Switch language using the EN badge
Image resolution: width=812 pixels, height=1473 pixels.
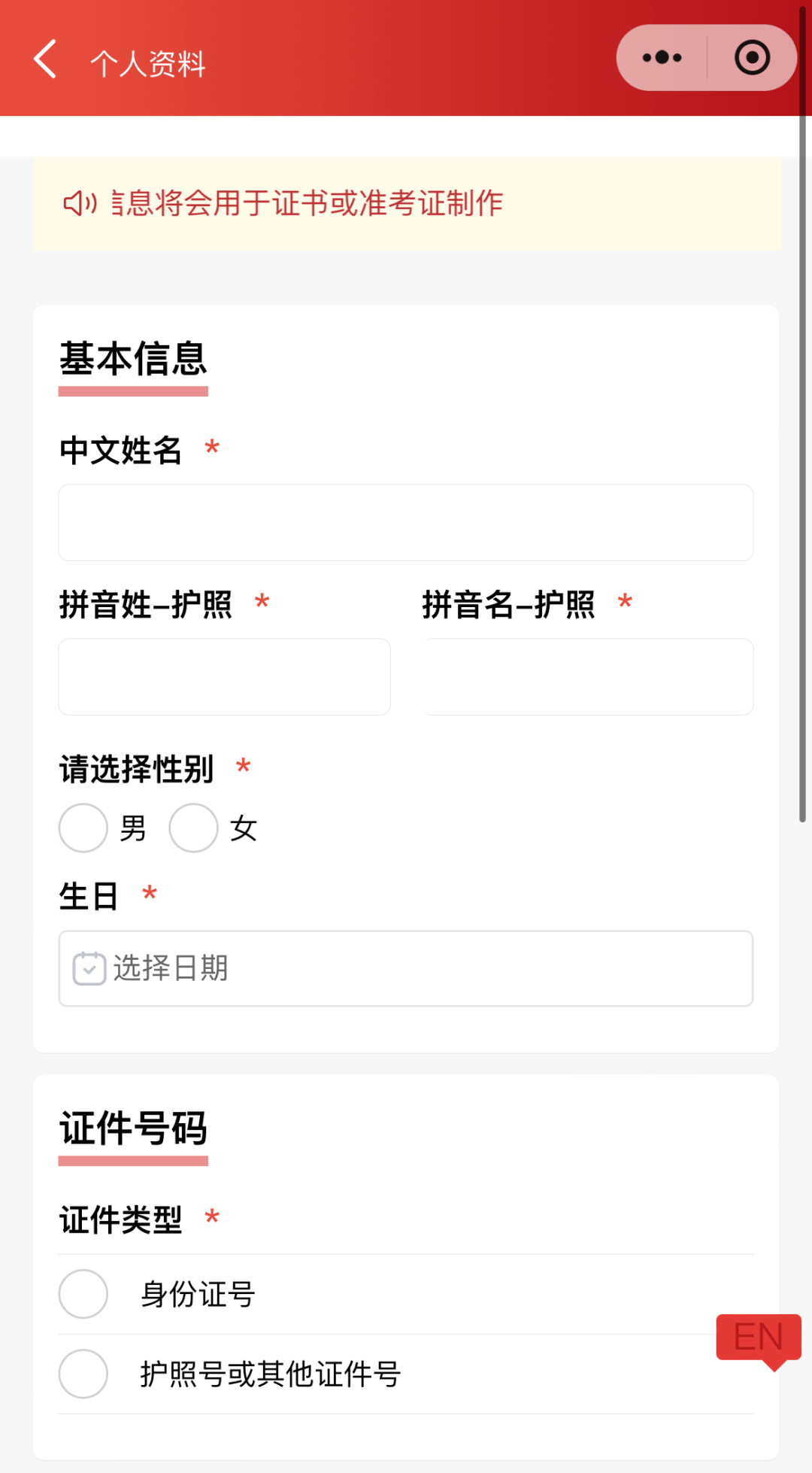coord(759,1338)
